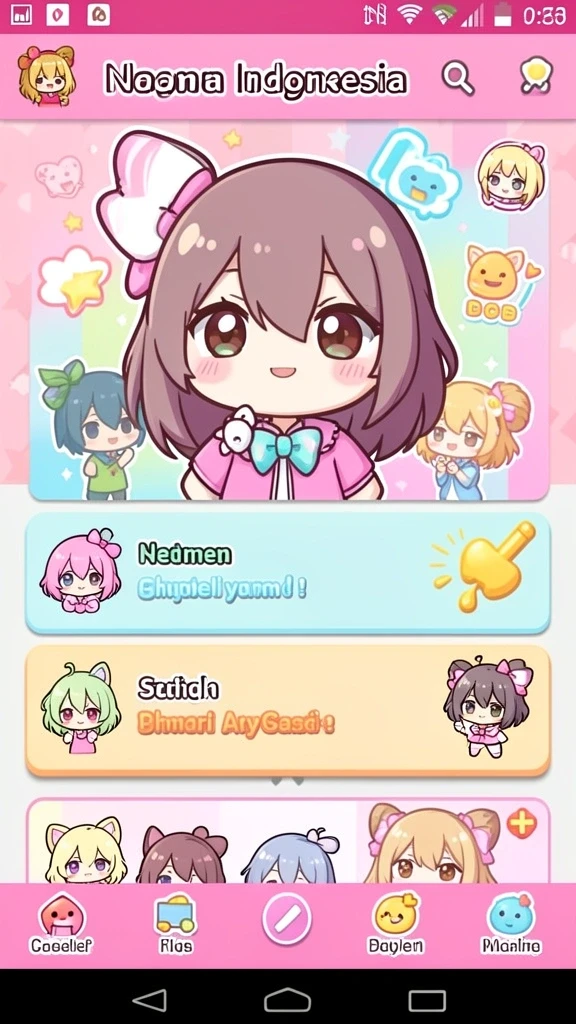Open the search magnifier icon
This screenshot has height=1024, width=576.
click(x=458, y=78)
